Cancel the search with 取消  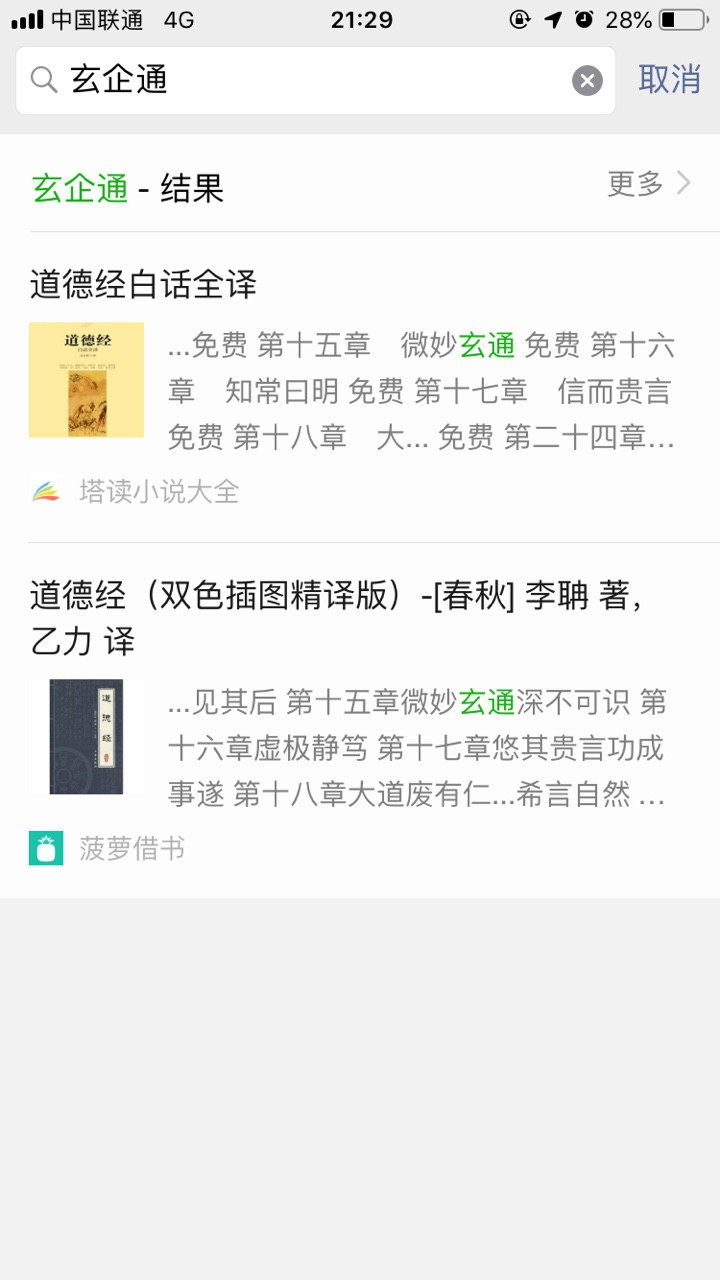point(669,80)
